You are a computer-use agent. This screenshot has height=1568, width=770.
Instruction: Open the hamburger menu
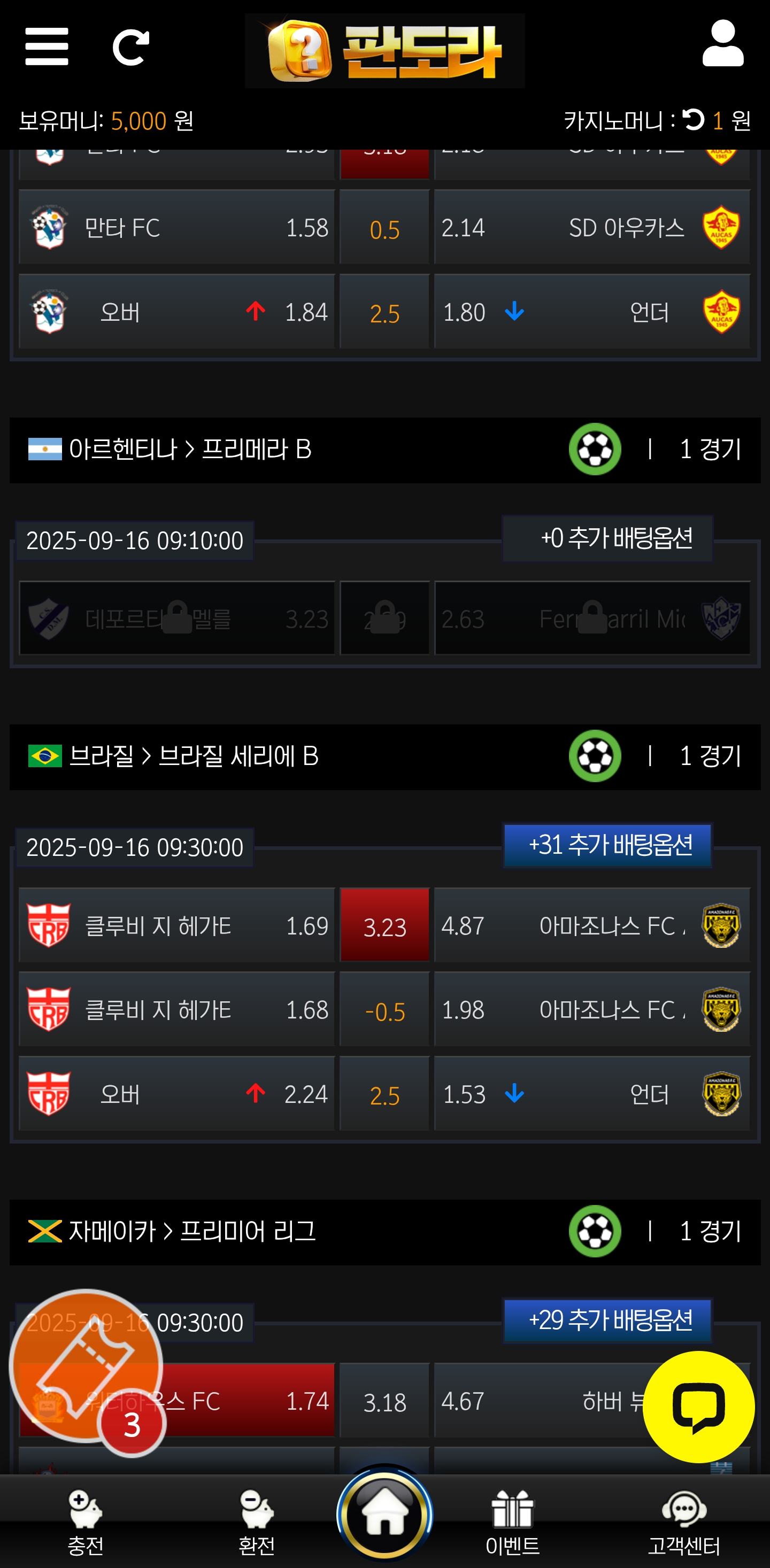point(47,47)
